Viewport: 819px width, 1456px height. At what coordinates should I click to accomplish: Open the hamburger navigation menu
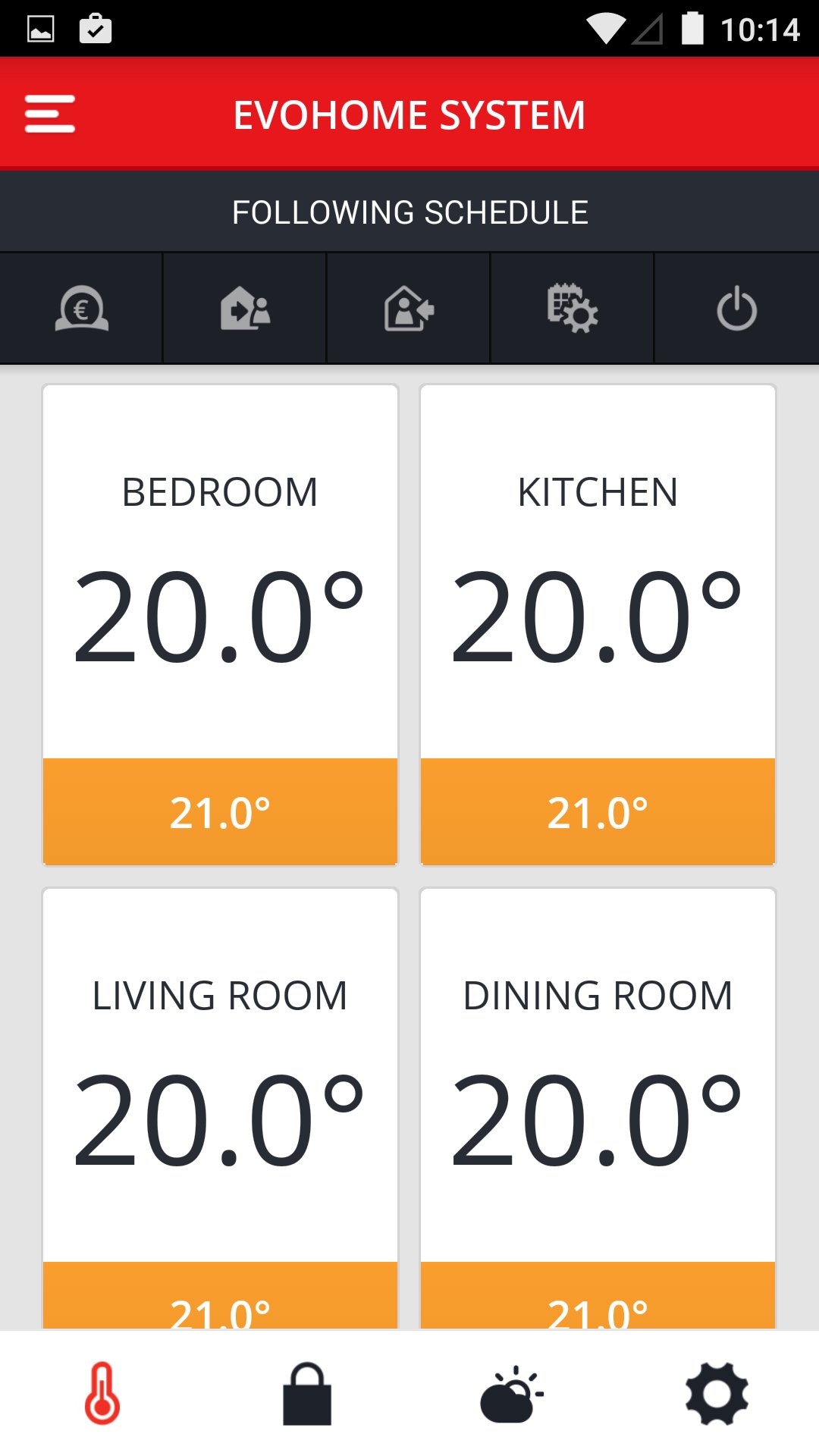50,115
